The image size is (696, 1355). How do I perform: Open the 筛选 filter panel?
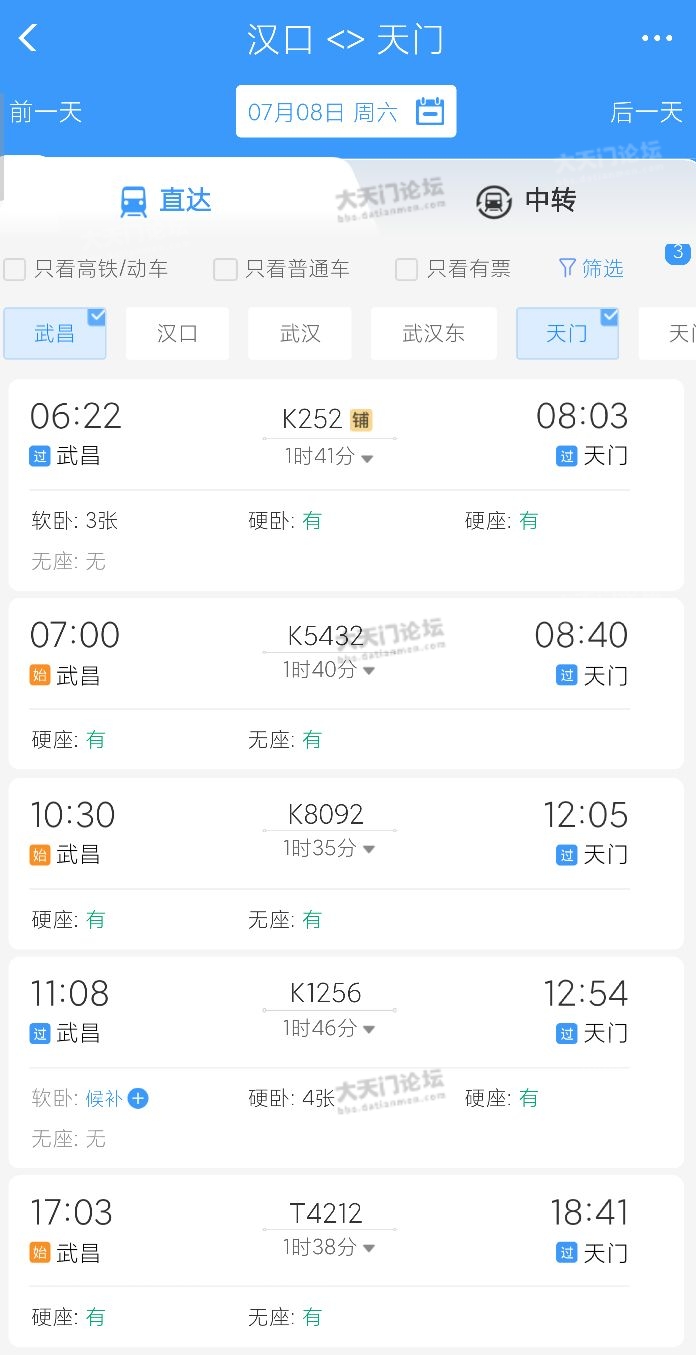591,268
